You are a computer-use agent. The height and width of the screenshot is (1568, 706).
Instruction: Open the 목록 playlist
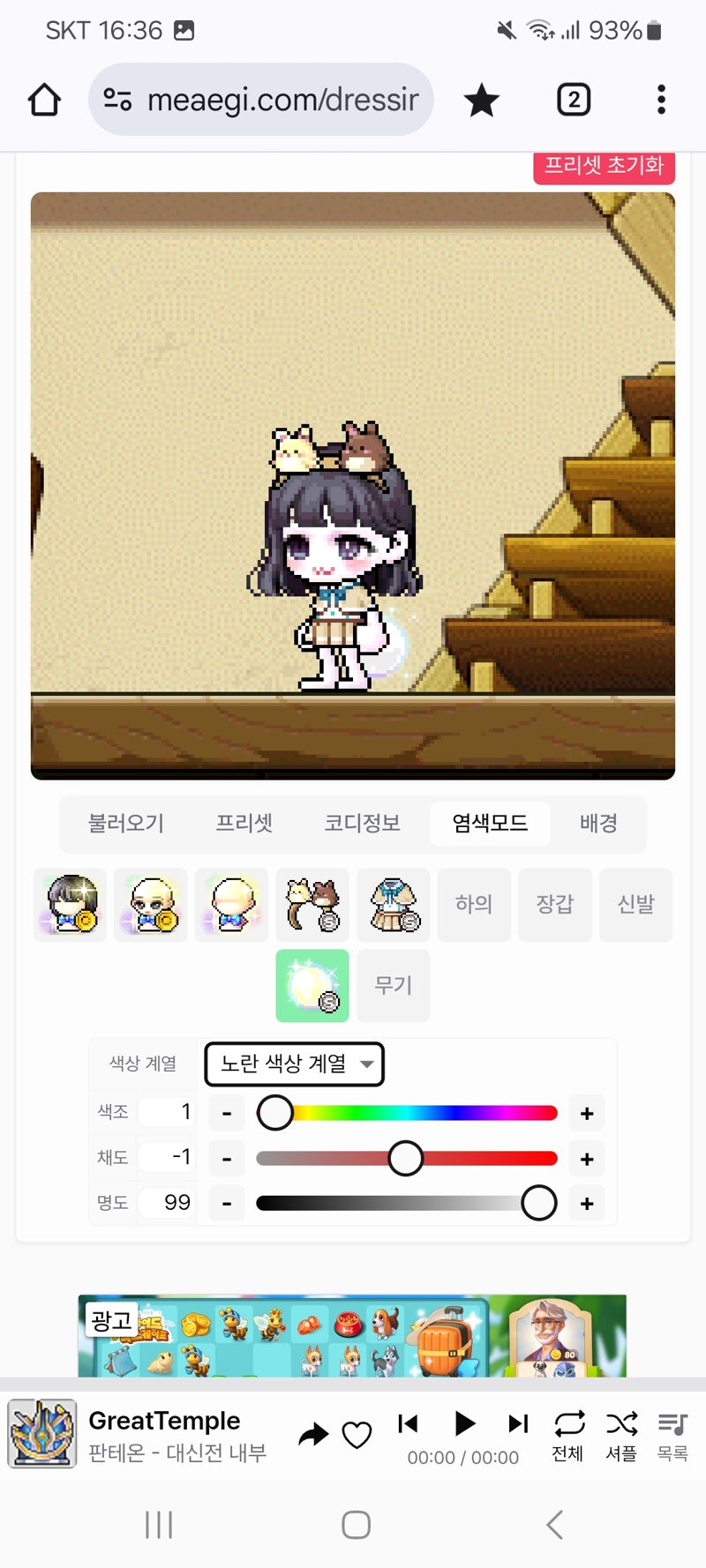[x=672, y=1435]
